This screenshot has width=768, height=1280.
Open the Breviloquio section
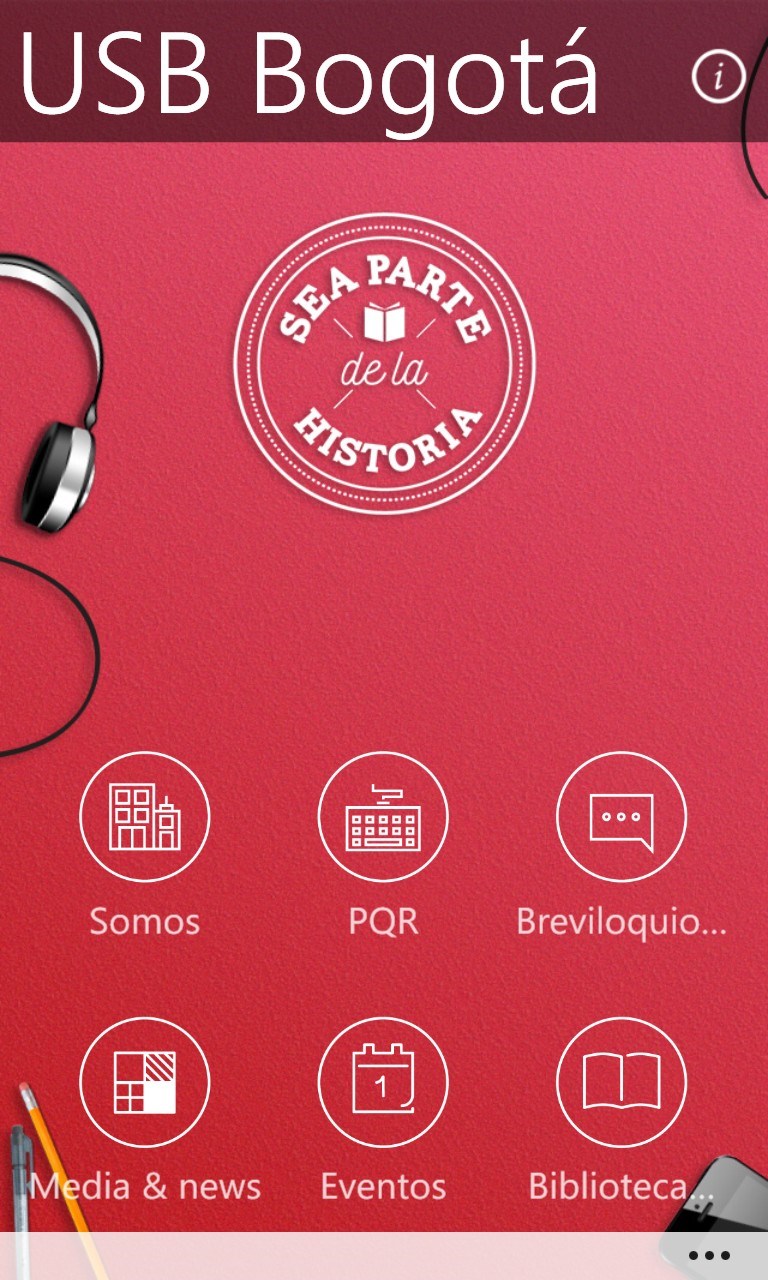[621, 817]
